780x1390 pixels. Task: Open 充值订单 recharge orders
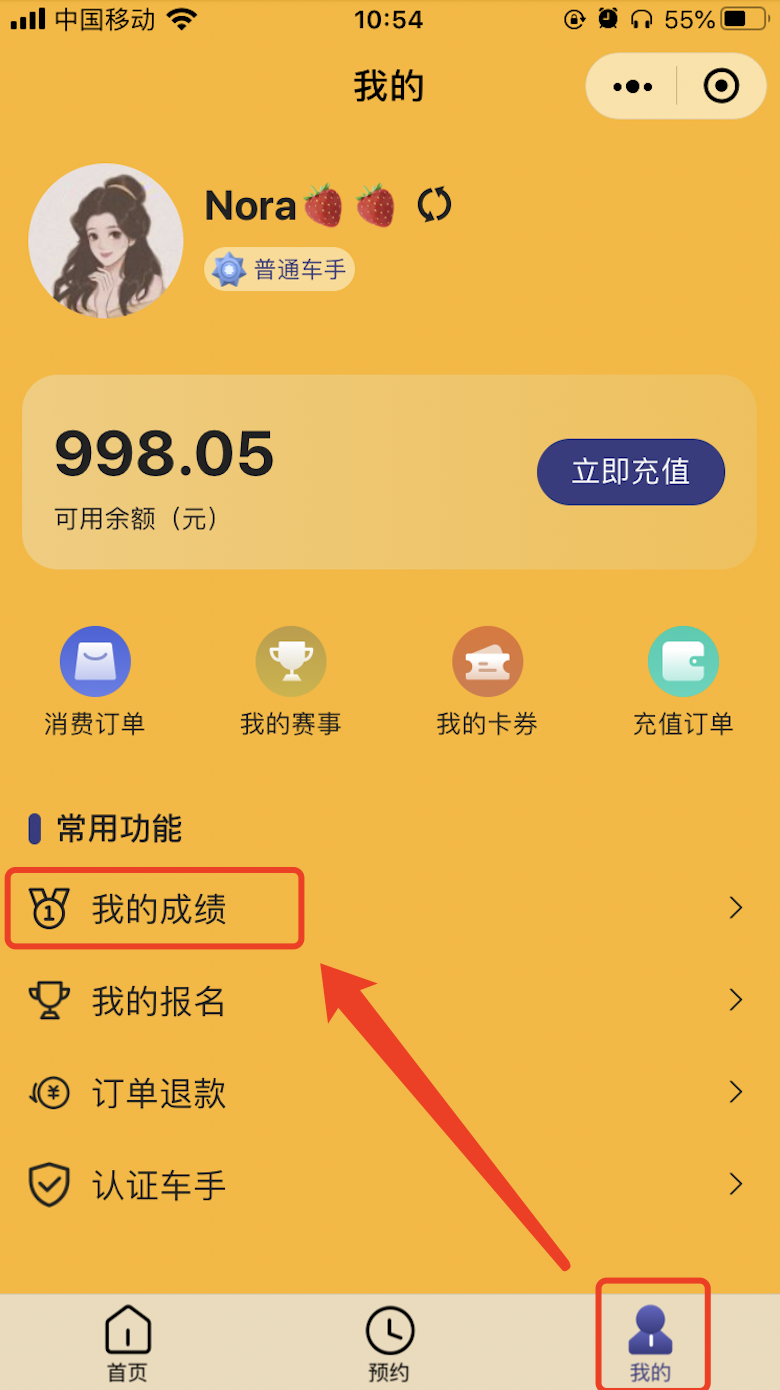pos(683,681)
